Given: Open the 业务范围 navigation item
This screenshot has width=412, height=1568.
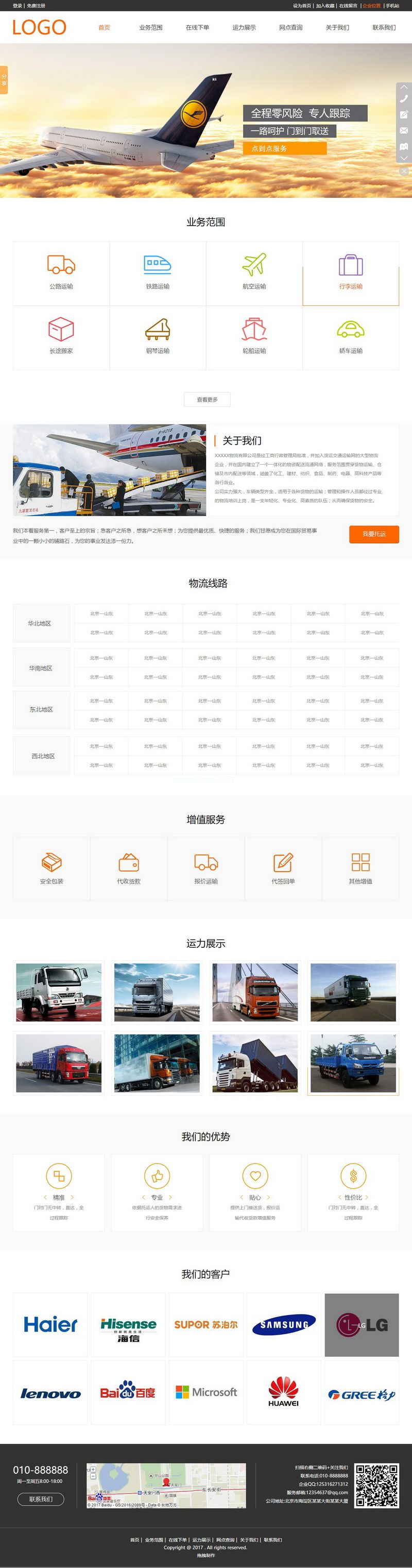Looking at the screenshot, I should tap(150, 27).
